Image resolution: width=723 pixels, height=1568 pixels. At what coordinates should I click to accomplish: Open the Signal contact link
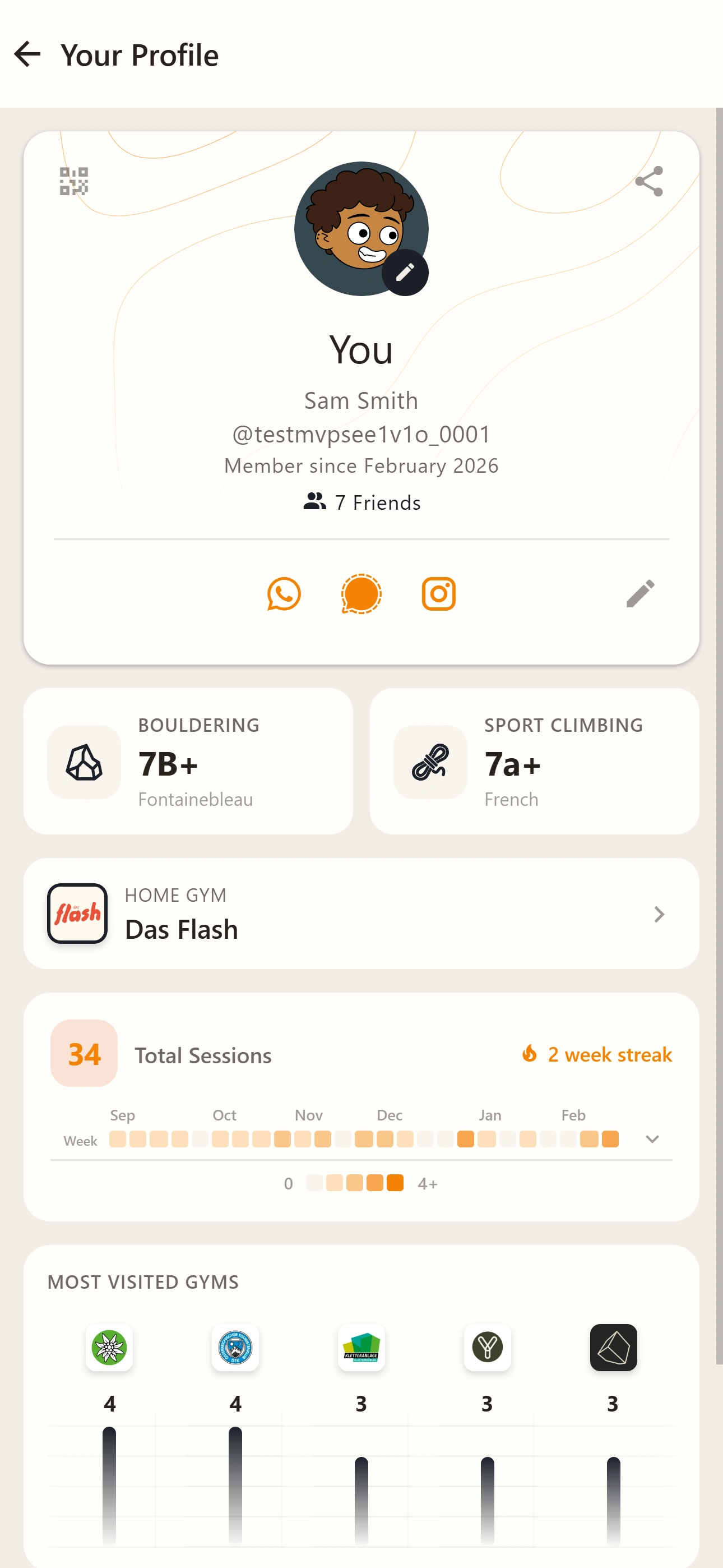(361, 593)
